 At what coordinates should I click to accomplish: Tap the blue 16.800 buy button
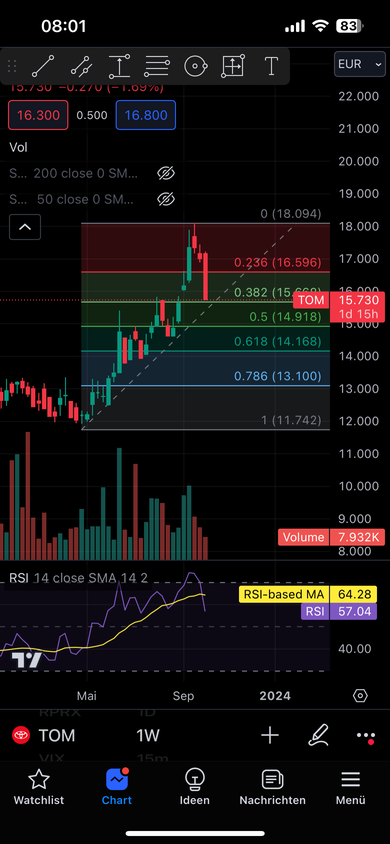(146, 115)
